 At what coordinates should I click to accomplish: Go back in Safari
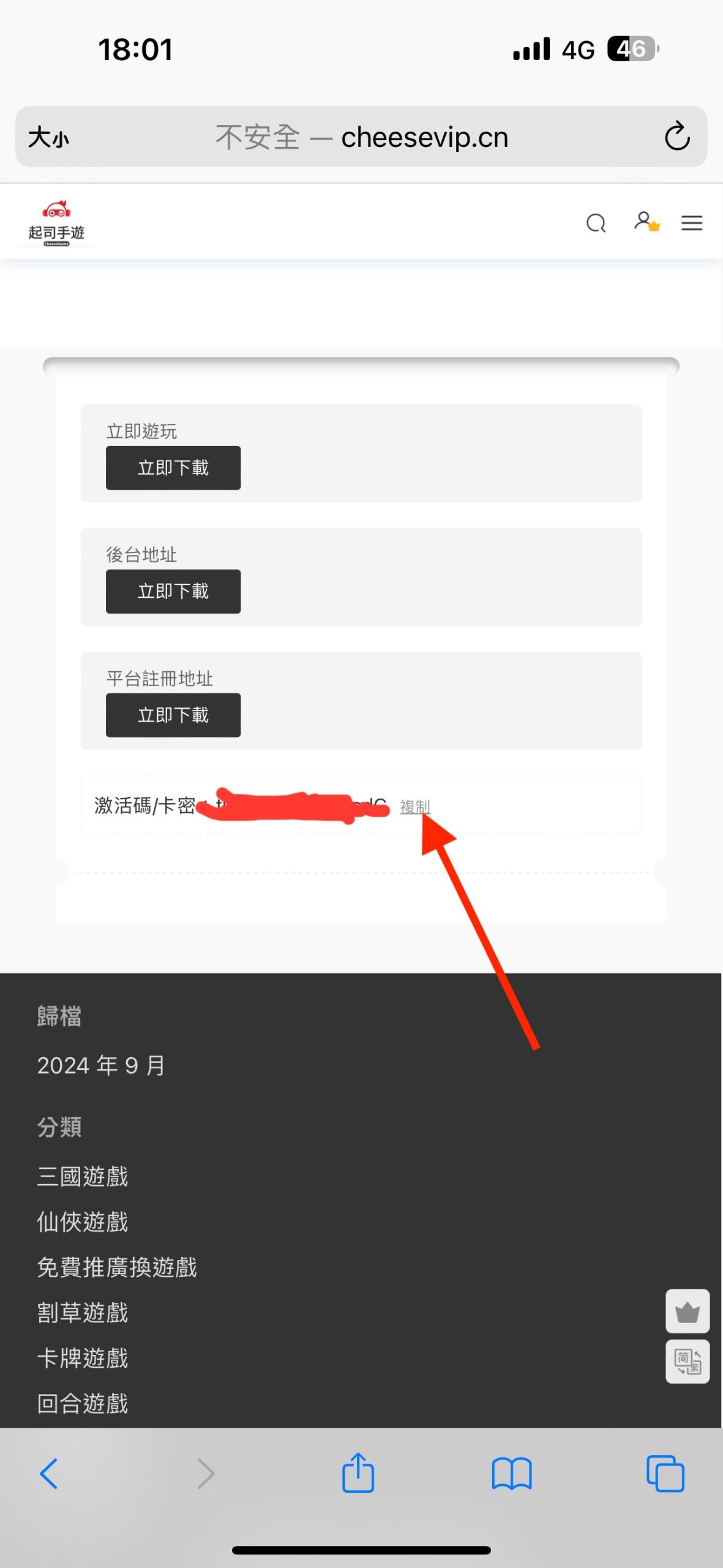click(x=49, y=1474)
